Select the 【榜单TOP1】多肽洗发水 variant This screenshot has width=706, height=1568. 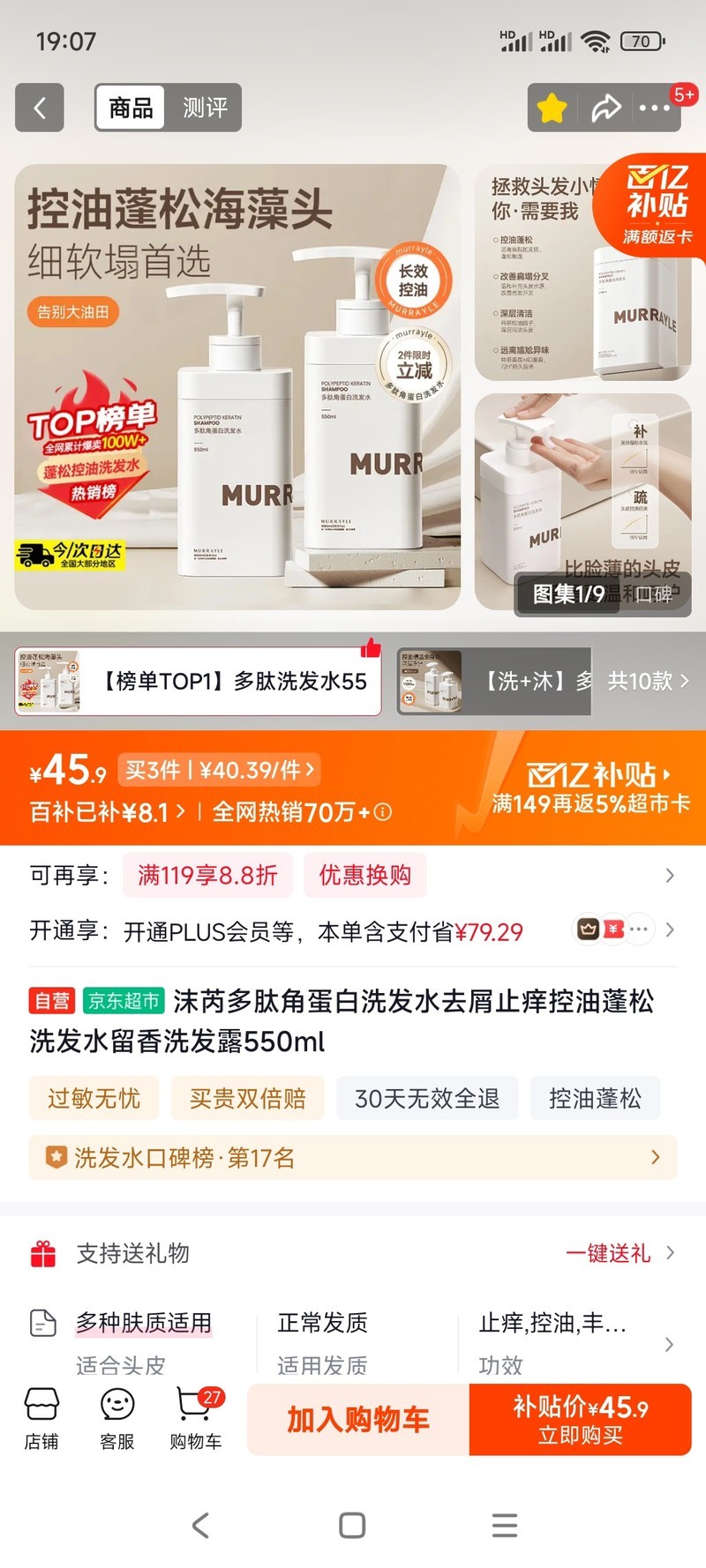click(199, 681)
